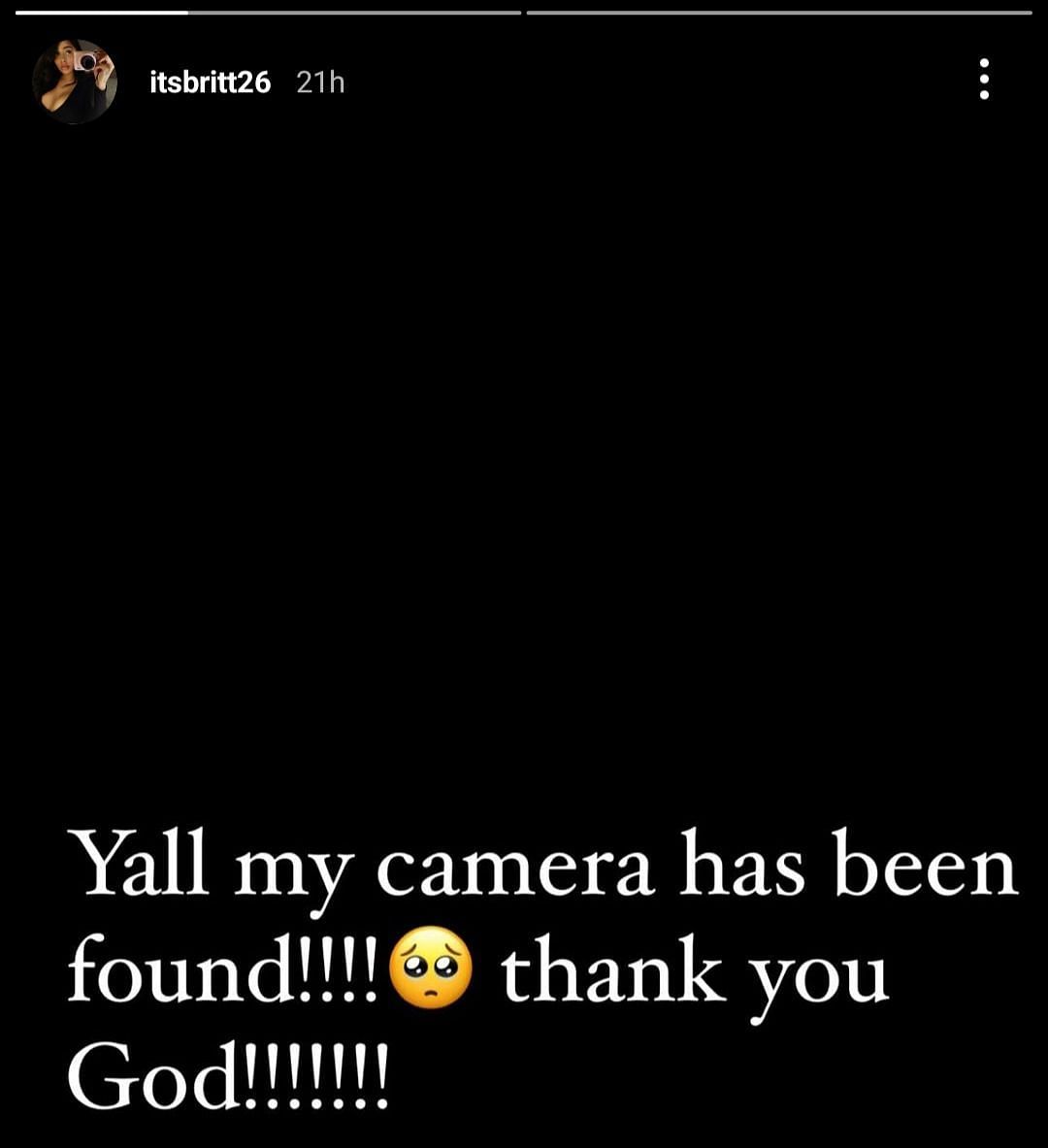
Task: Tap the itsbritt26 username
Action: 210,82
